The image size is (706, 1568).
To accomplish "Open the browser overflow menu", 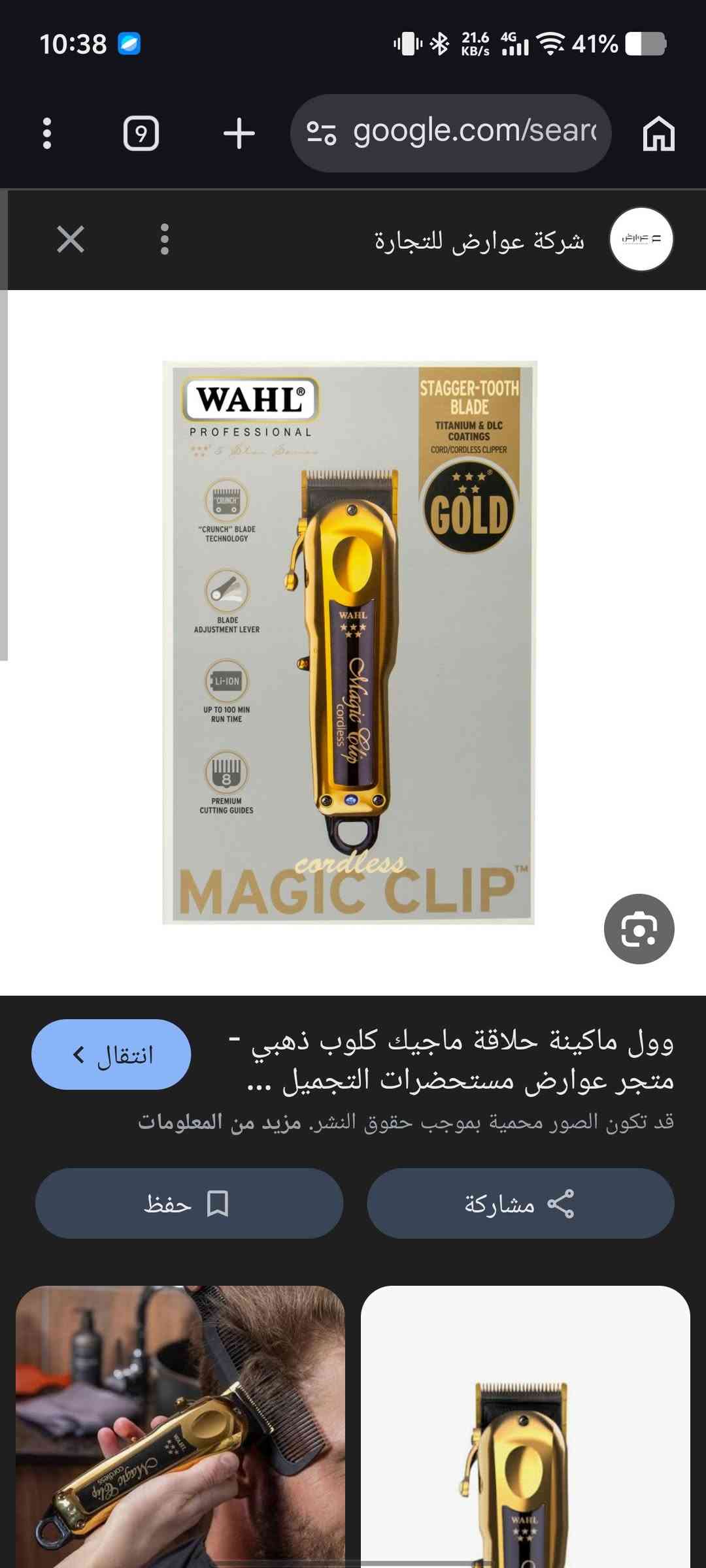I will 46,133.
